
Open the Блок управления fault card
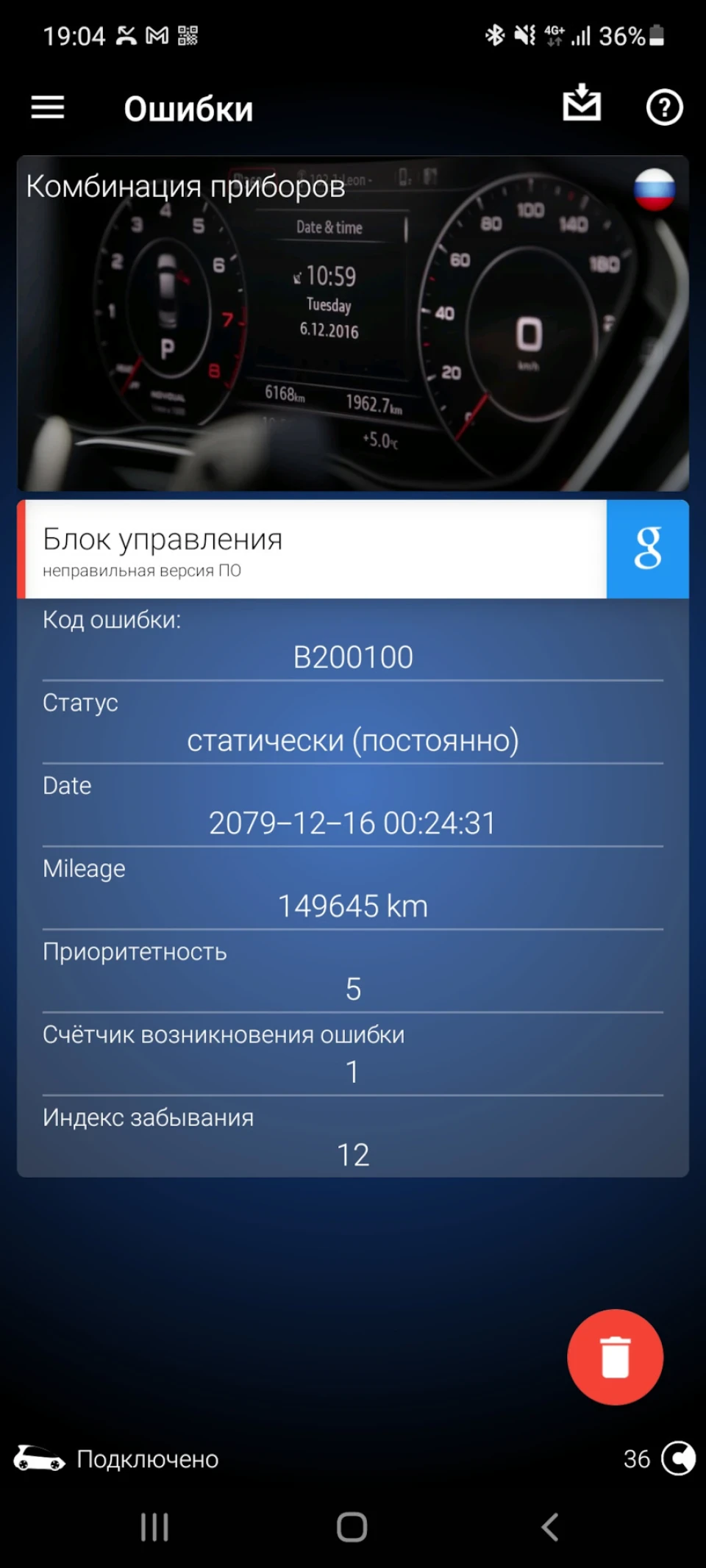pyautogui.click(x=312, y=548)
